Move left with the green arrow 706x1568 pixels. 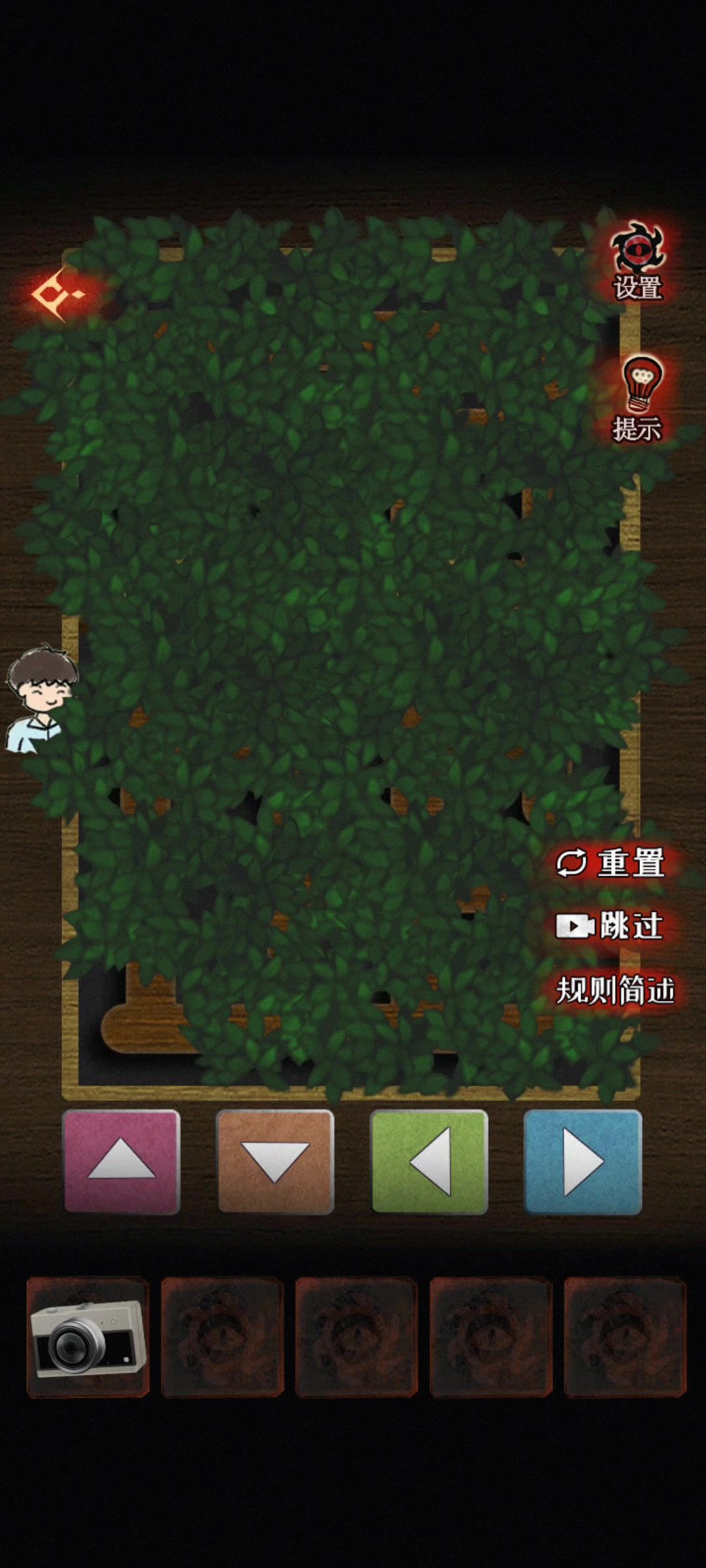[x=429, y=1162]
